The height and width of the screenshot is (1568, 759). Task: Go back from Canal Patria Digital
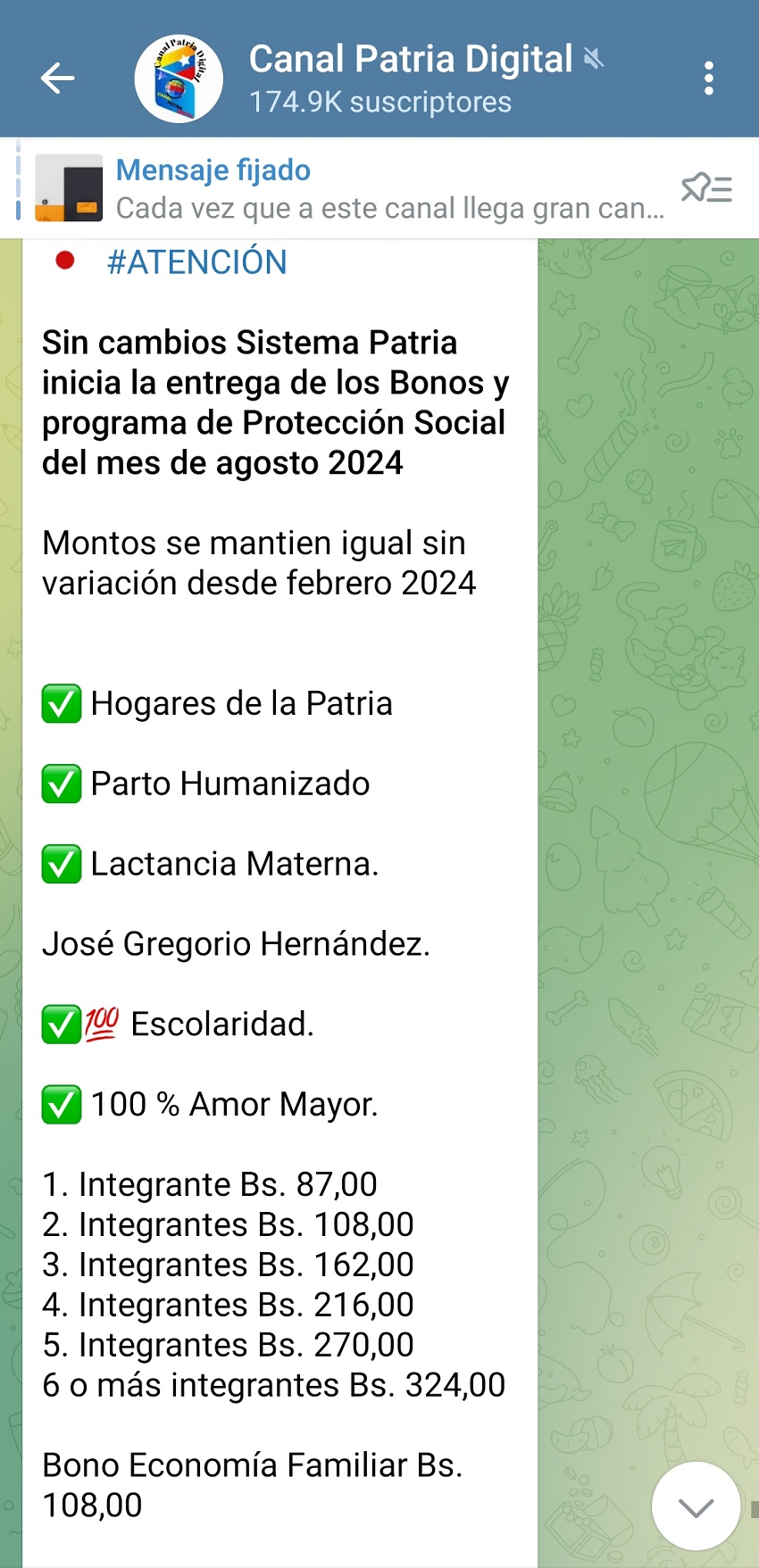pos(57,79)
